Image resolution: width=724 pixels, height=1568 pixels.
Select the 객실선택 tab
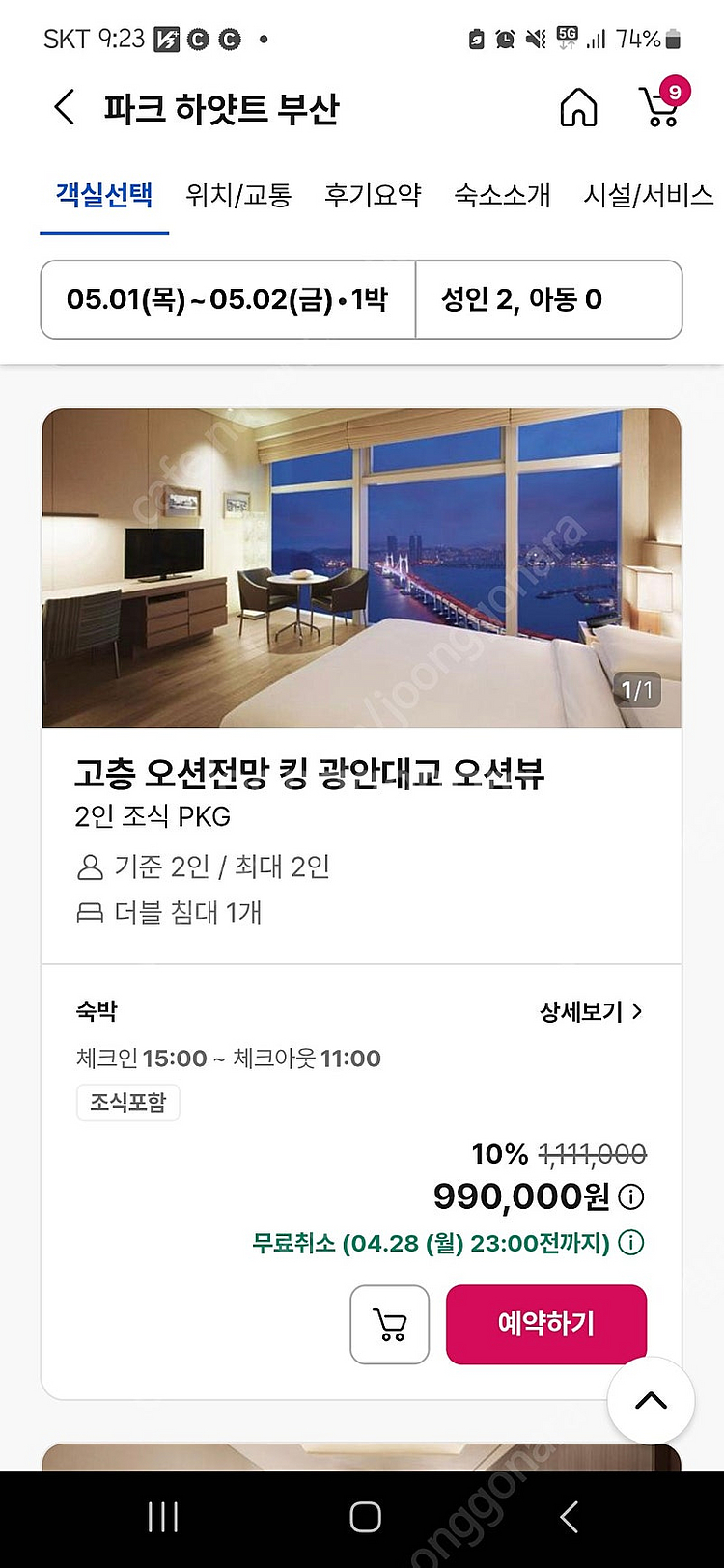pyautogui.click(x=104, y=195)
